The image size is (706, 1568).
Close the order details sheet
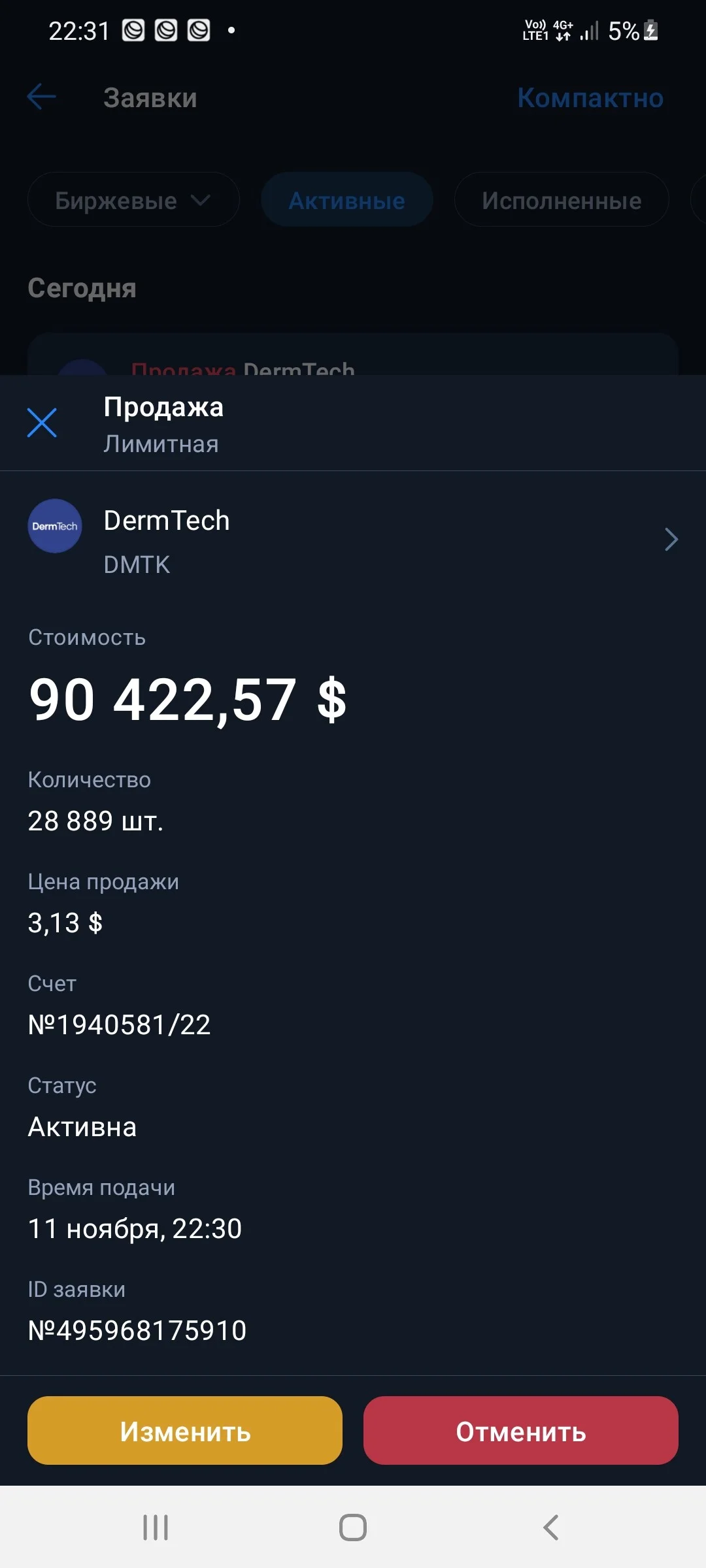click(x=42, y=423)
